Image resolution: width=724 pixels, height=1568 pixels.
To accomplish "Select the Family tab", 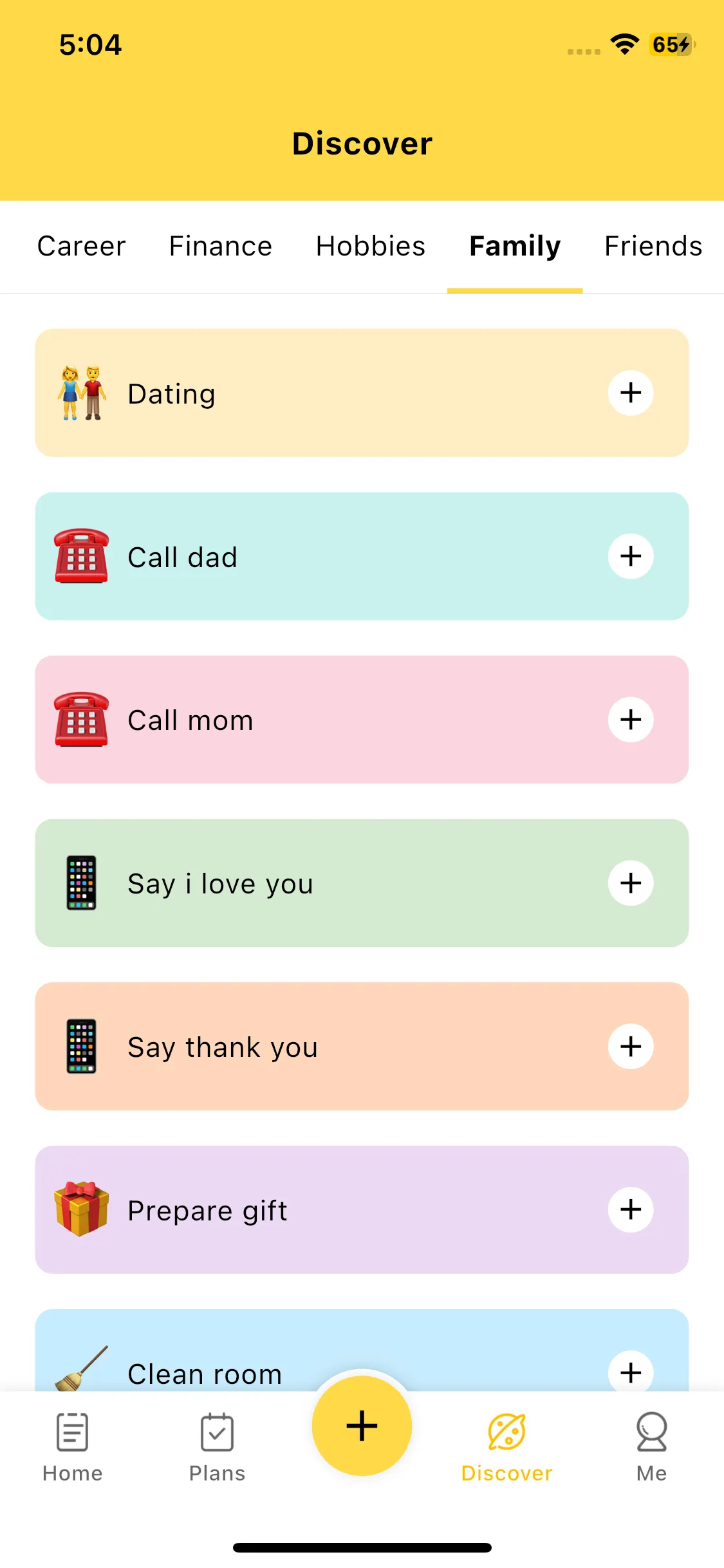I will pyautogui.click(x=515, y=246).
